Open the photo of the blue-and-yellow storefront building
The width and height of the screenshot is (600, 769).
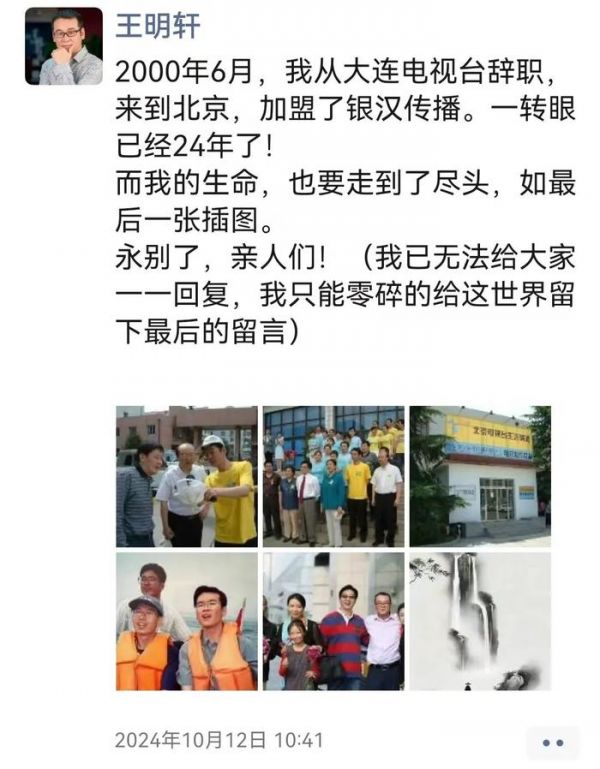480,476
